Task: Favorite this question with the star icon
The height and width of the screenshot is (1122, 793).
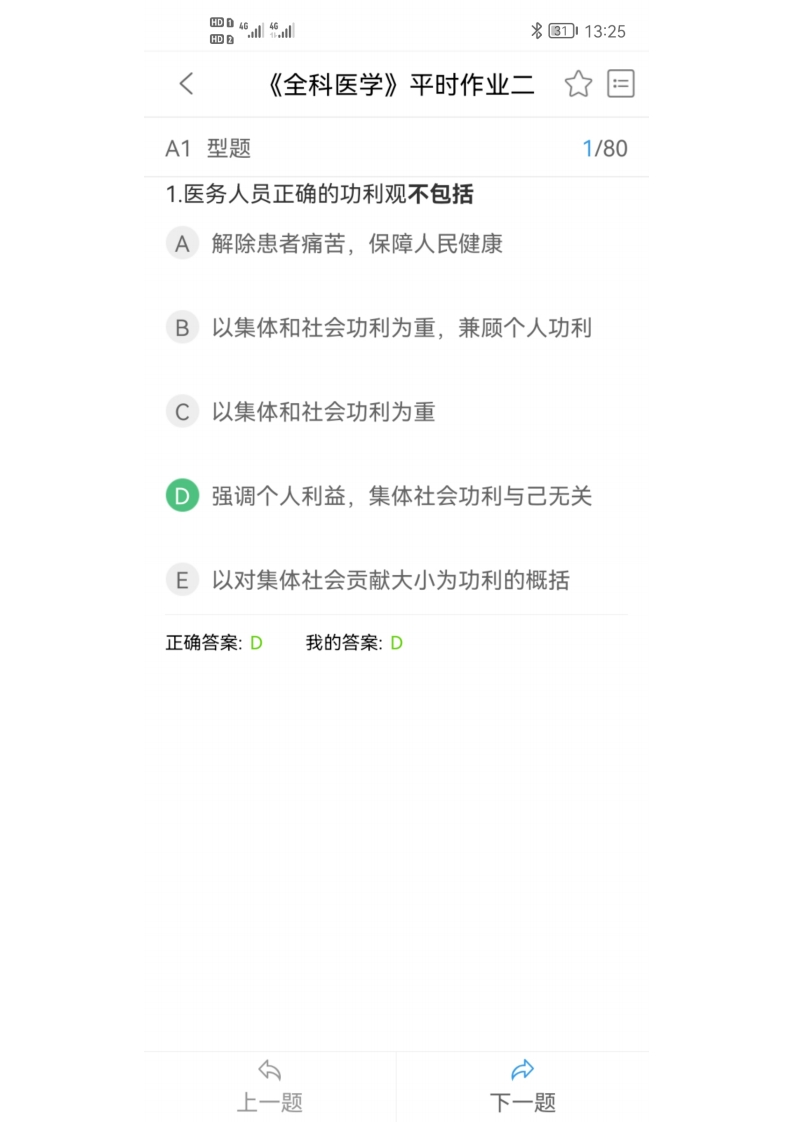Action: (x=578, y=84)
